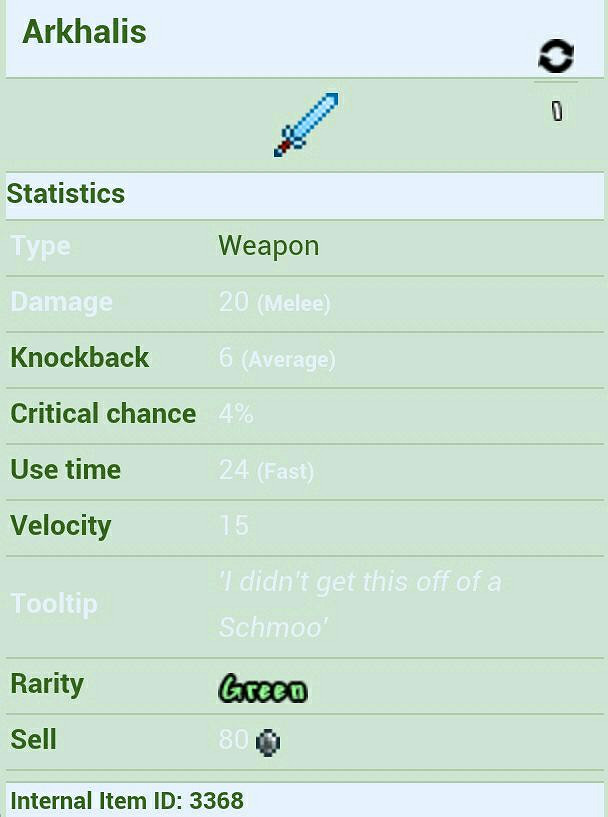Screen dimensions: 608x817
Task: Tap the Arkhalis sword image
Action: [x=306, y=125]
